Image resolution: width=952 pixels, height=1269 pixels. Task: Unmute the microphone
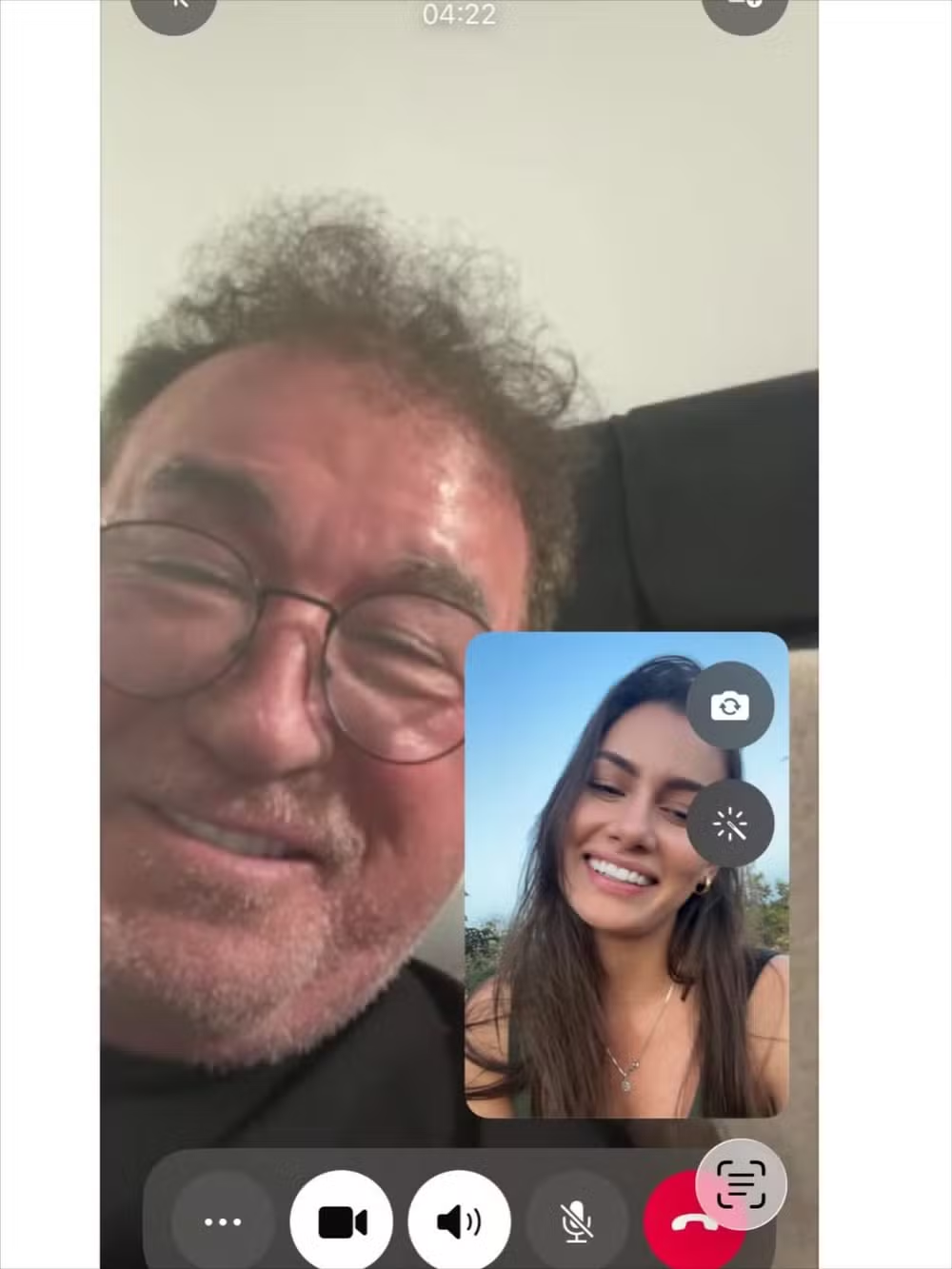[x=576, y=1221]
